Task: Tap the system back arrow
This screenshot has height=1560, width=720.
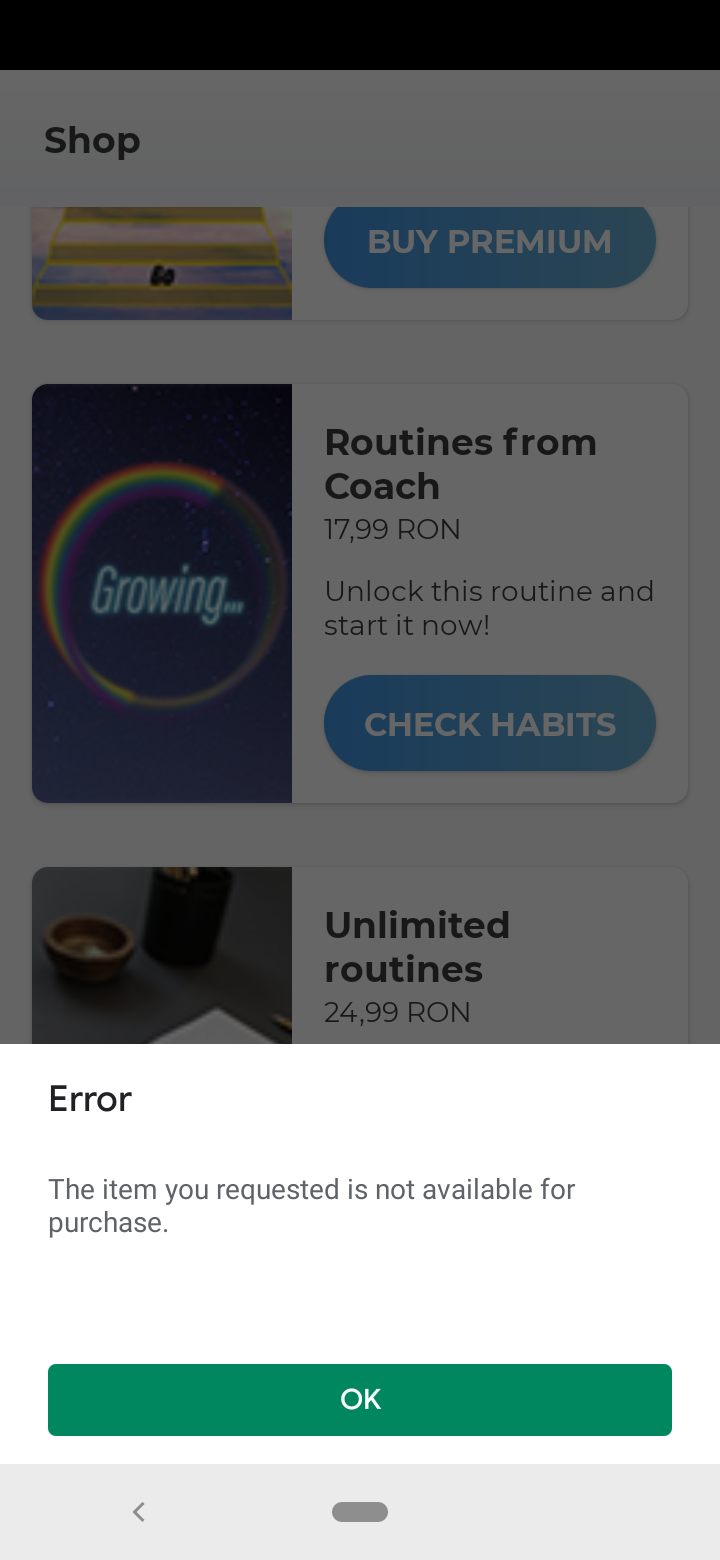Action: tap(139, 1512)
